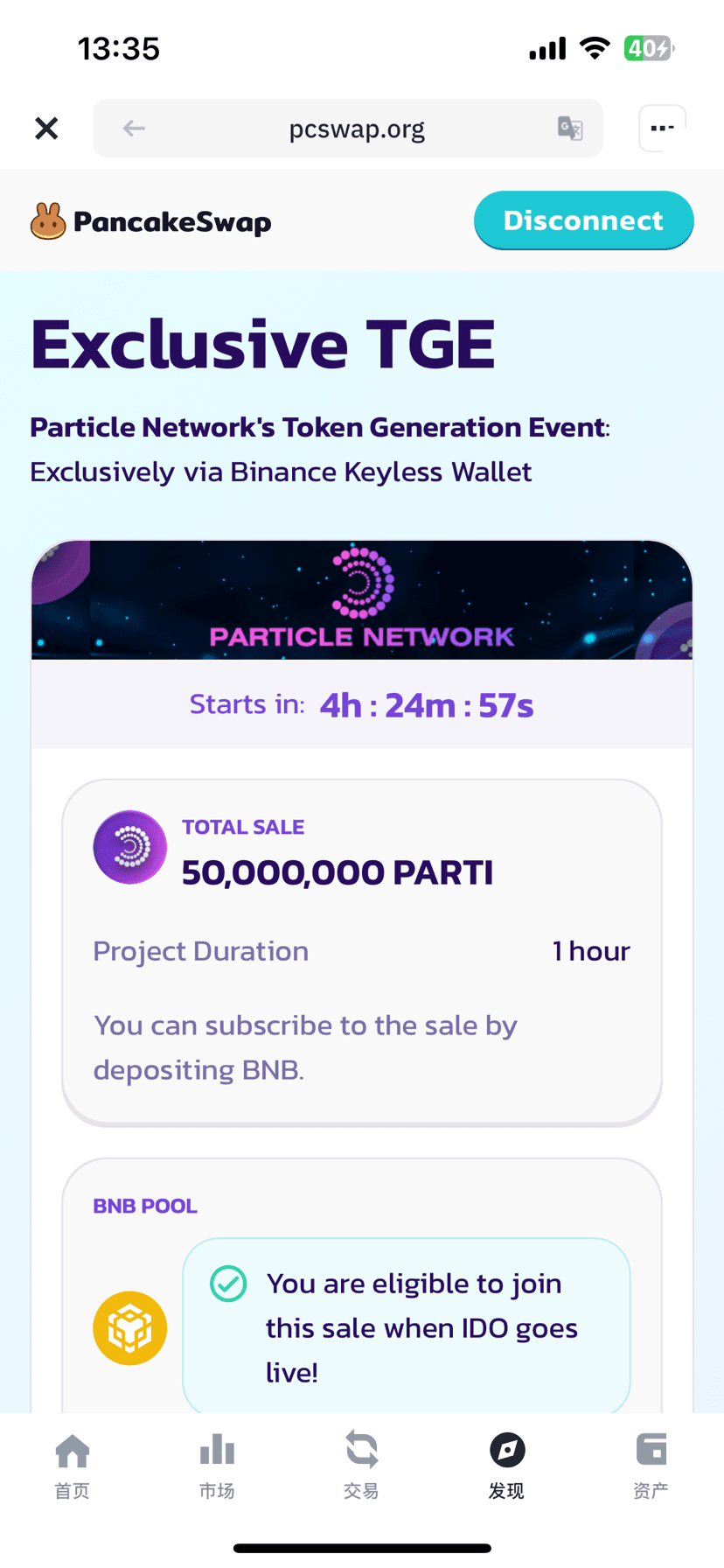This screenshot has height=1568, width=724.
Task: Translate the page with the translate icon
Action: coord(570,129)
